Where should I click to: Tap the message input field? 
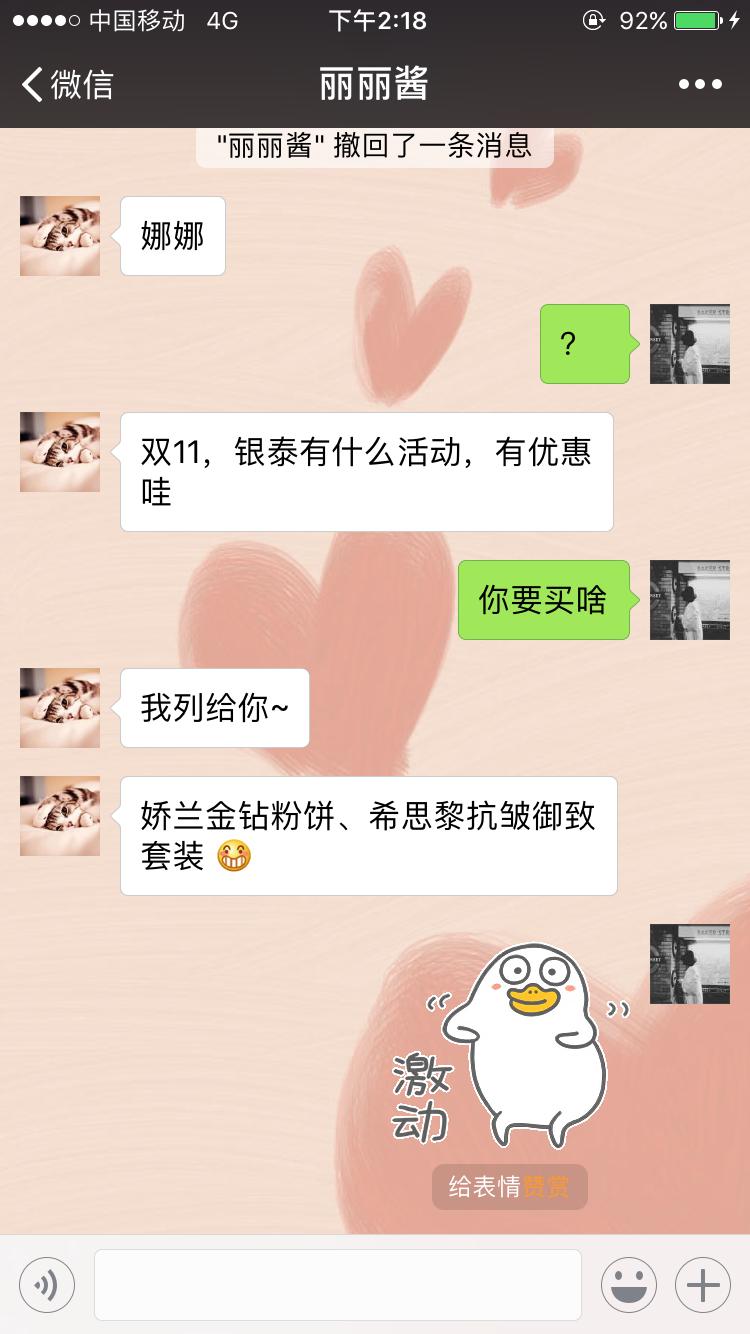(335, 1284)
